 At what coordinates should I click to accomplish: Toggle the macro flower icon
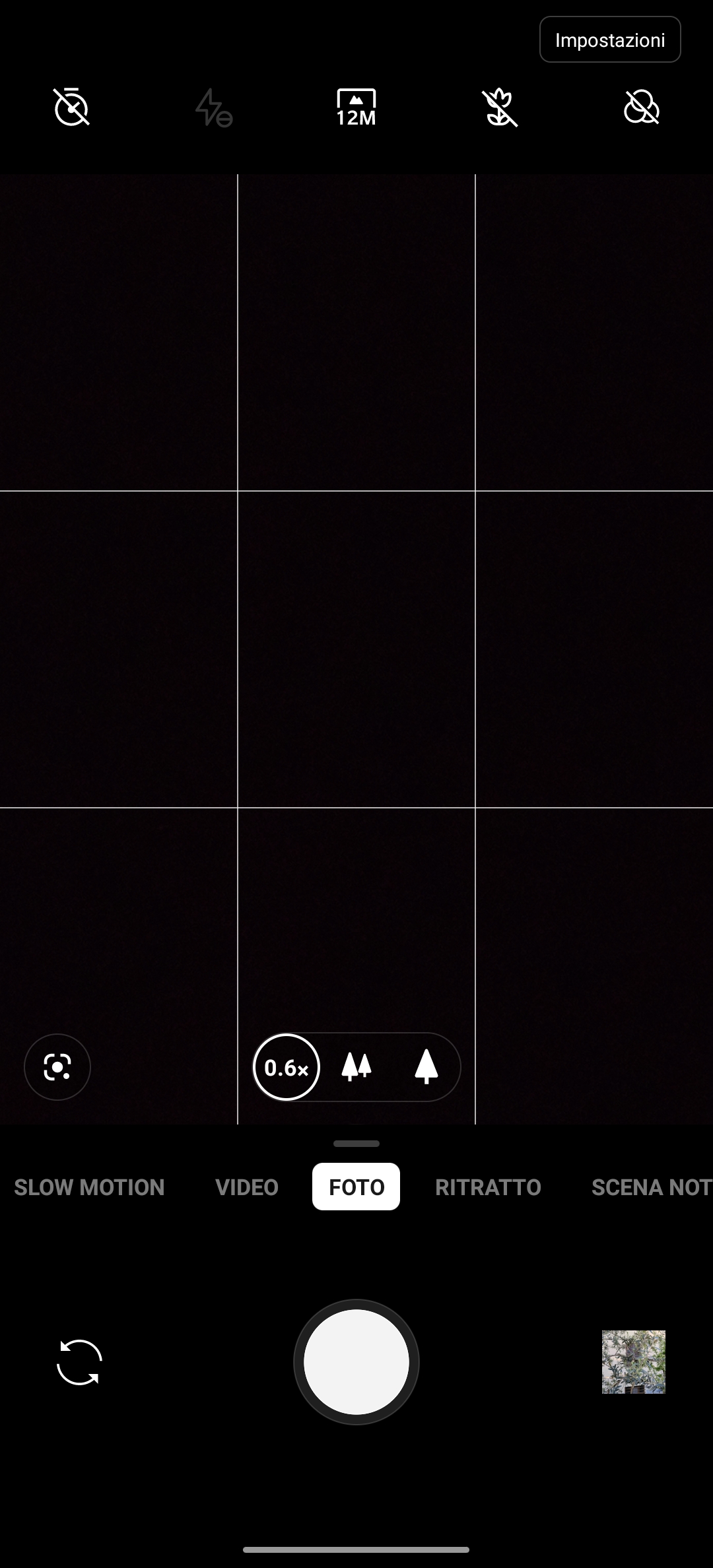(499, 108)
